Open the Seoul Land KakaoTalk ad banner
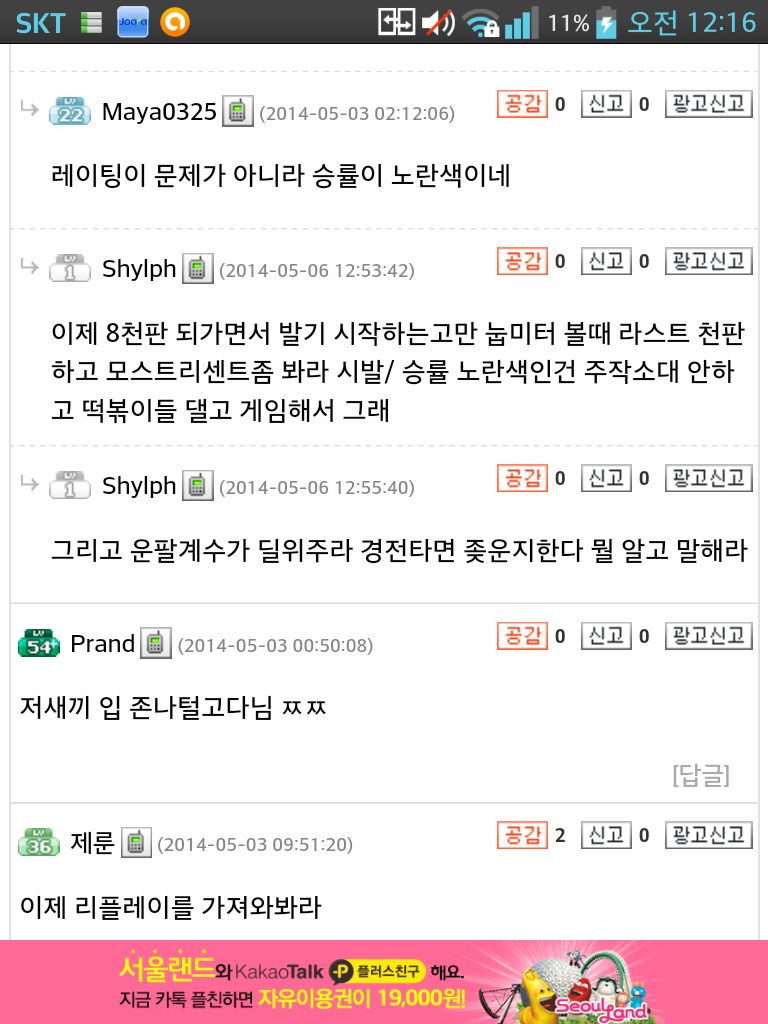 (x=384, y=982)
